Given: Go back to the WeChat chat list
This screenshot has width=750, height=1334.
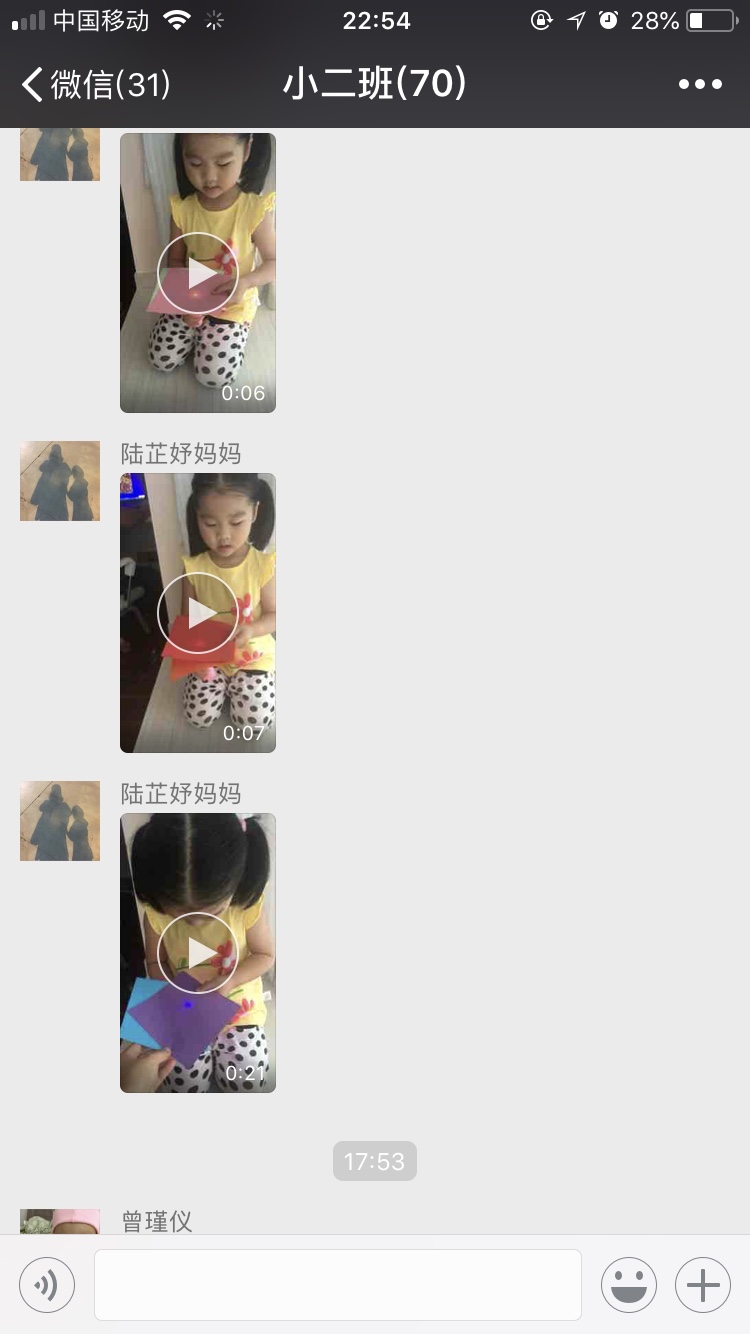Looking at the screenshot, I should [95, 85].
